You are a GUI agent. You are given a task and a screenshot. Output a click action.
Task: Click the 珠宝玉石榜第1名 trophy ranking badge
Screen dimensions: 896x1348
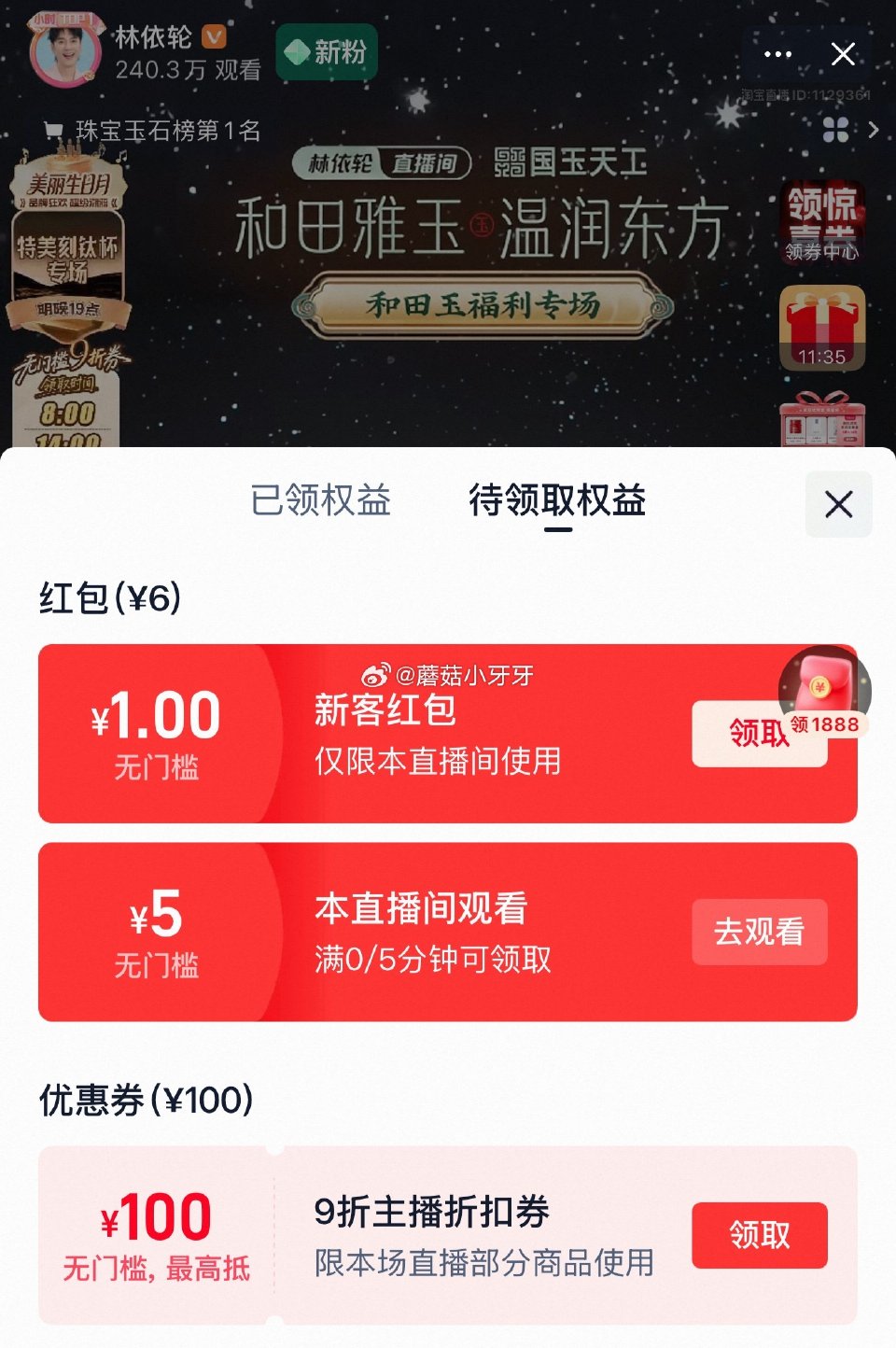(149, 132)
